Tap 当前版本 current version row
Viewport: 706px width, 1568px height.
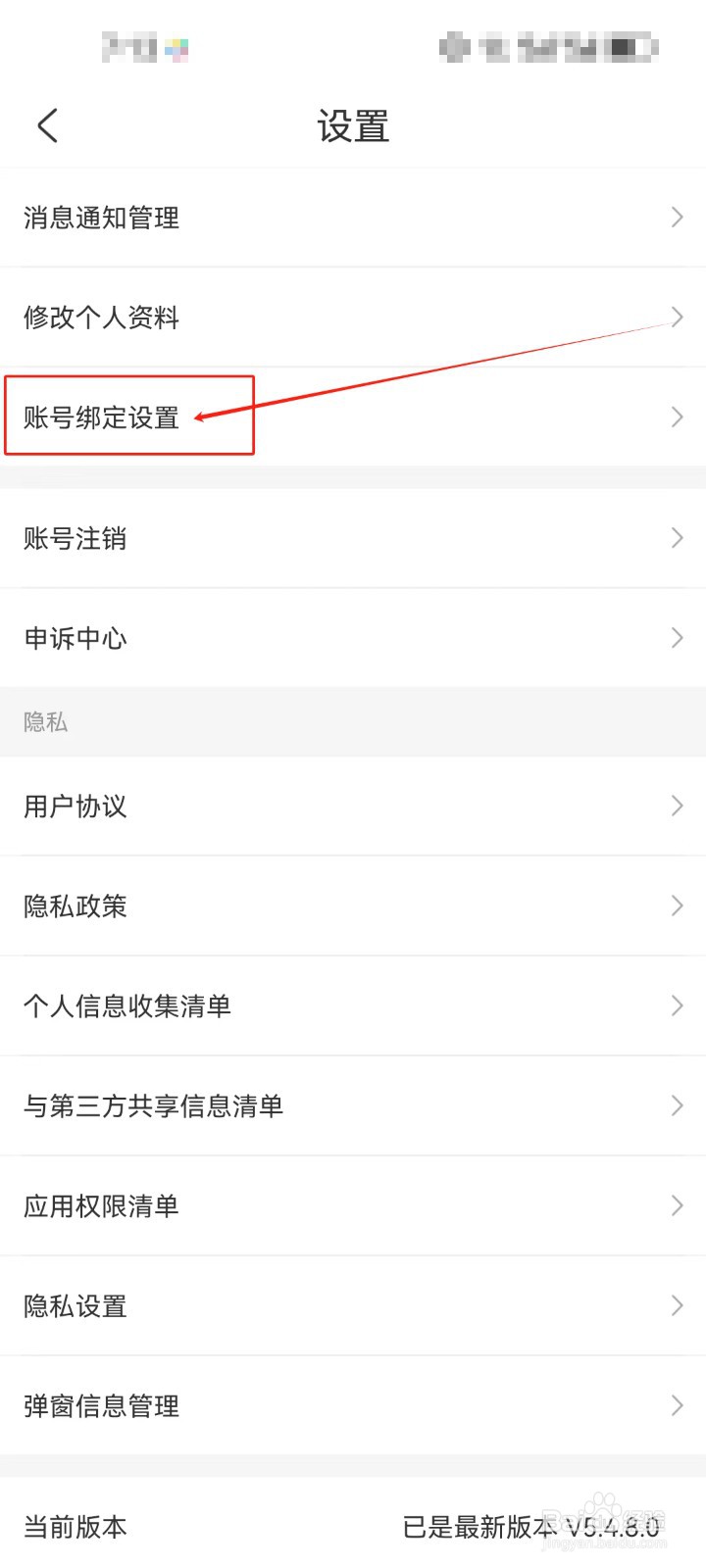click(x=75, y=1526)
